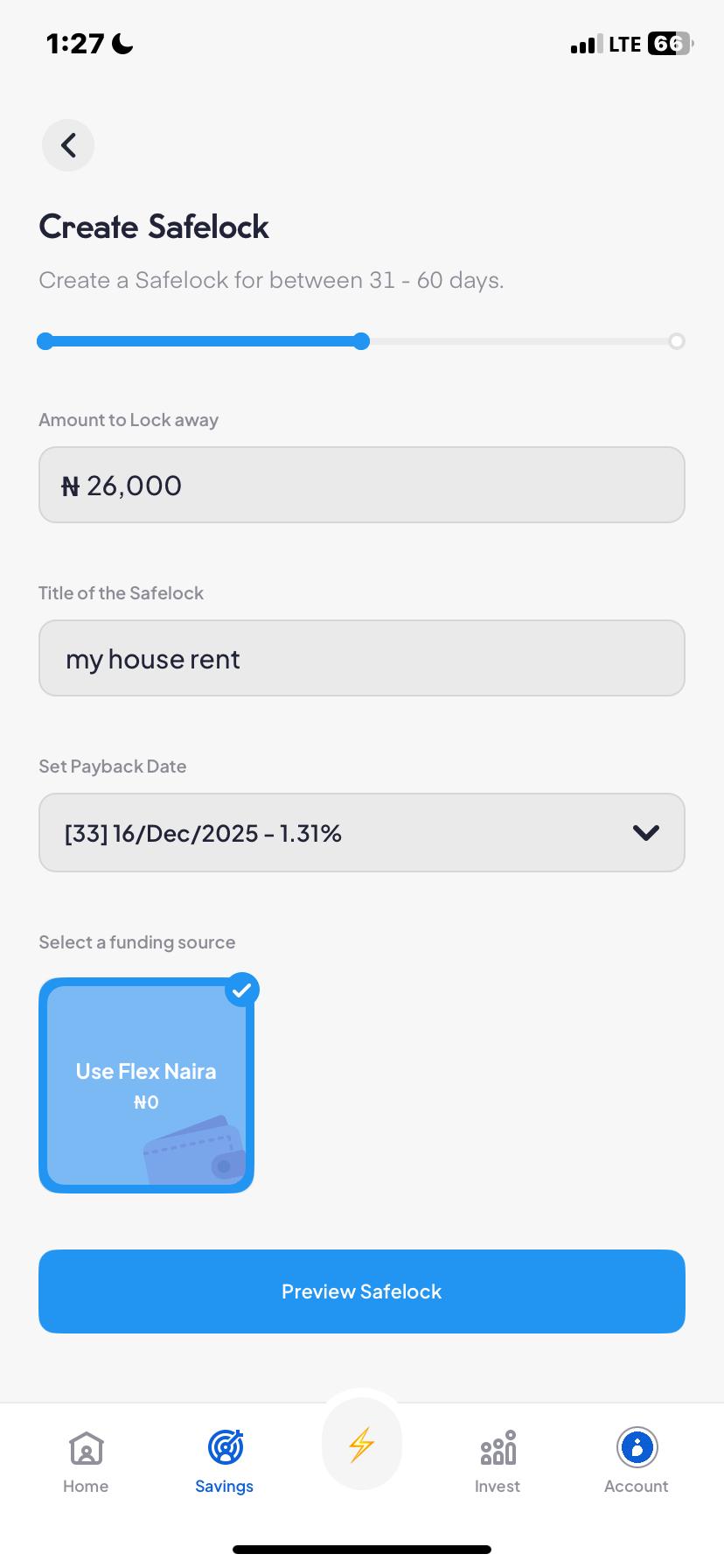The width and height of the screenshot is (724, 1568).
Task: Open the Invest people icon
Action: point(497,1448)
